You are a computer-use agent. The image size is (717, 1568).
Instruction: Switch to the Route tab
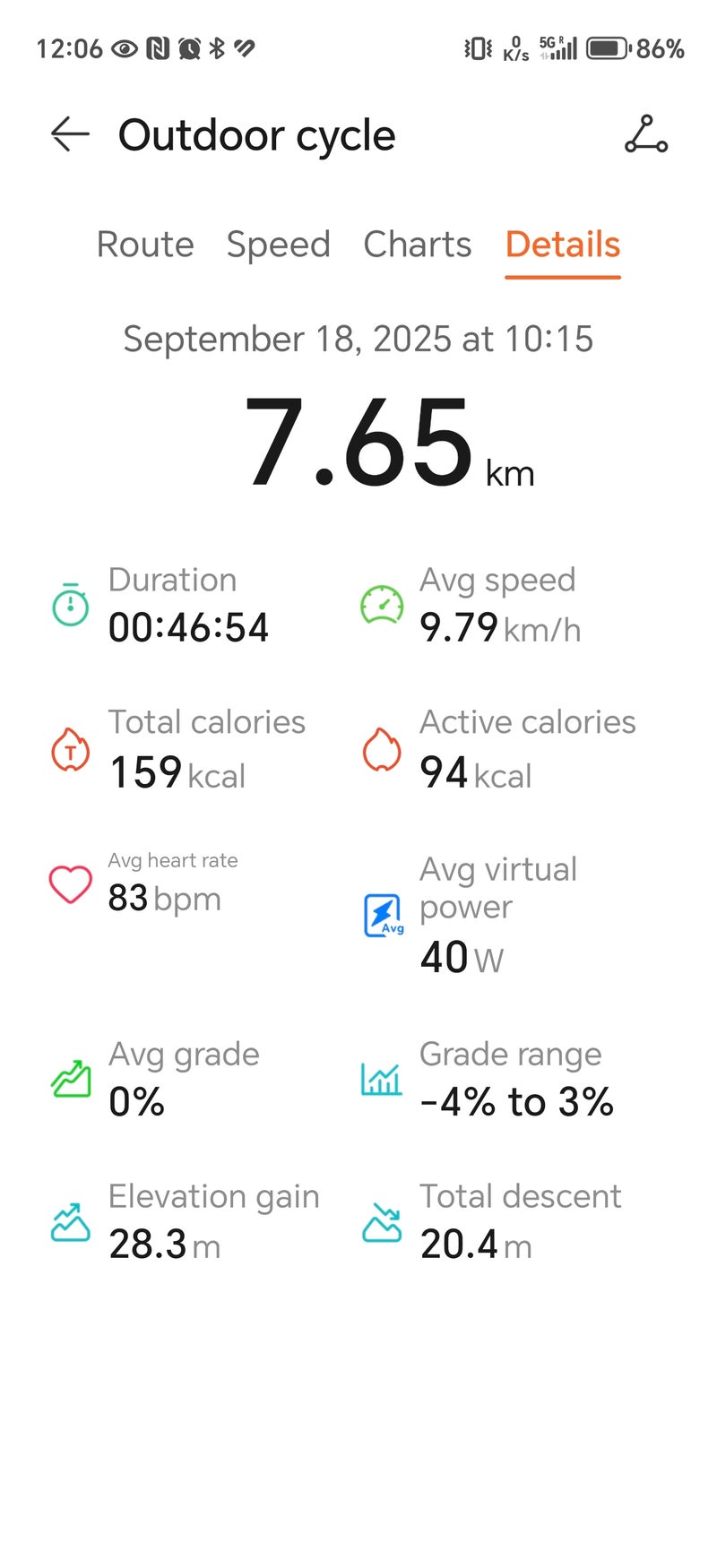(x=145, y=245)
